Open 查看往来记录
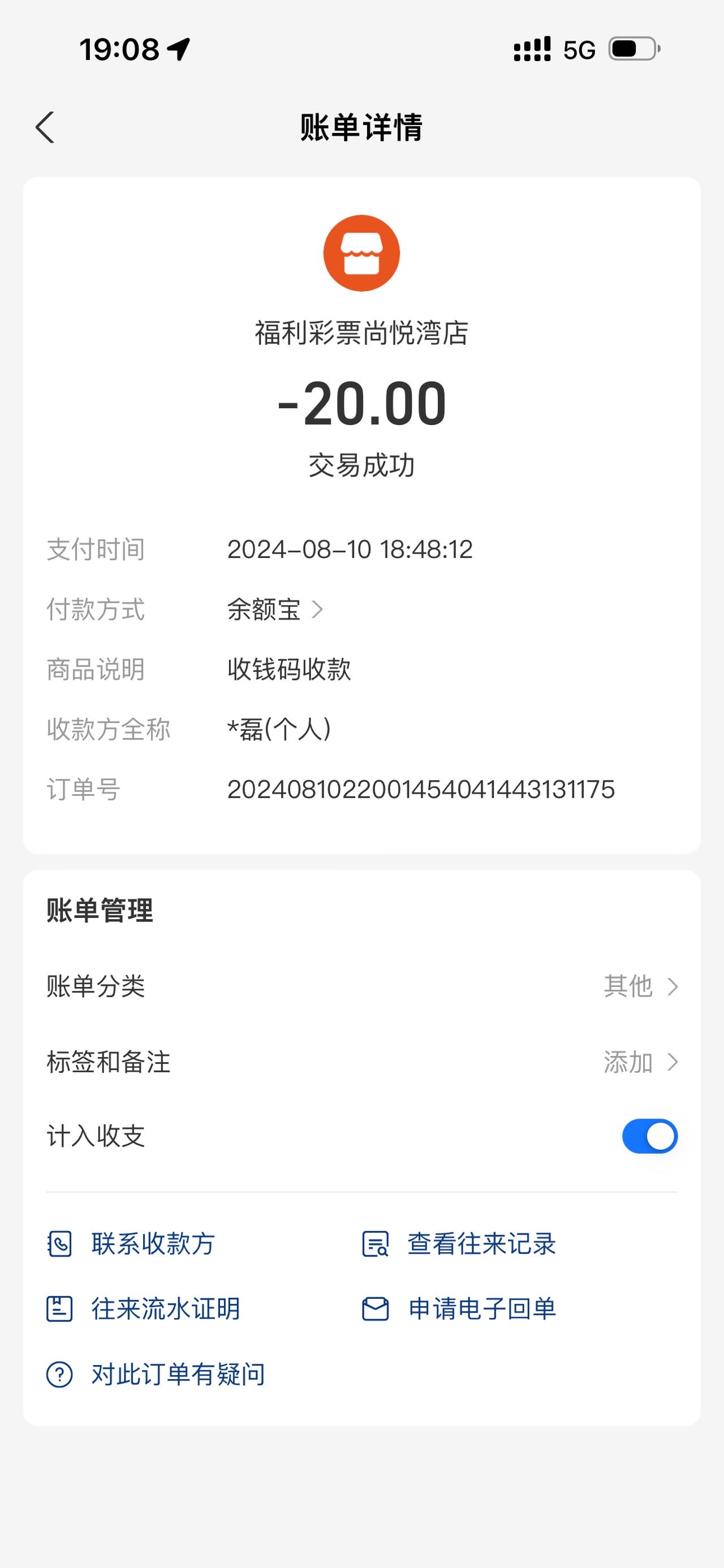 click(x=459, y=1244)
